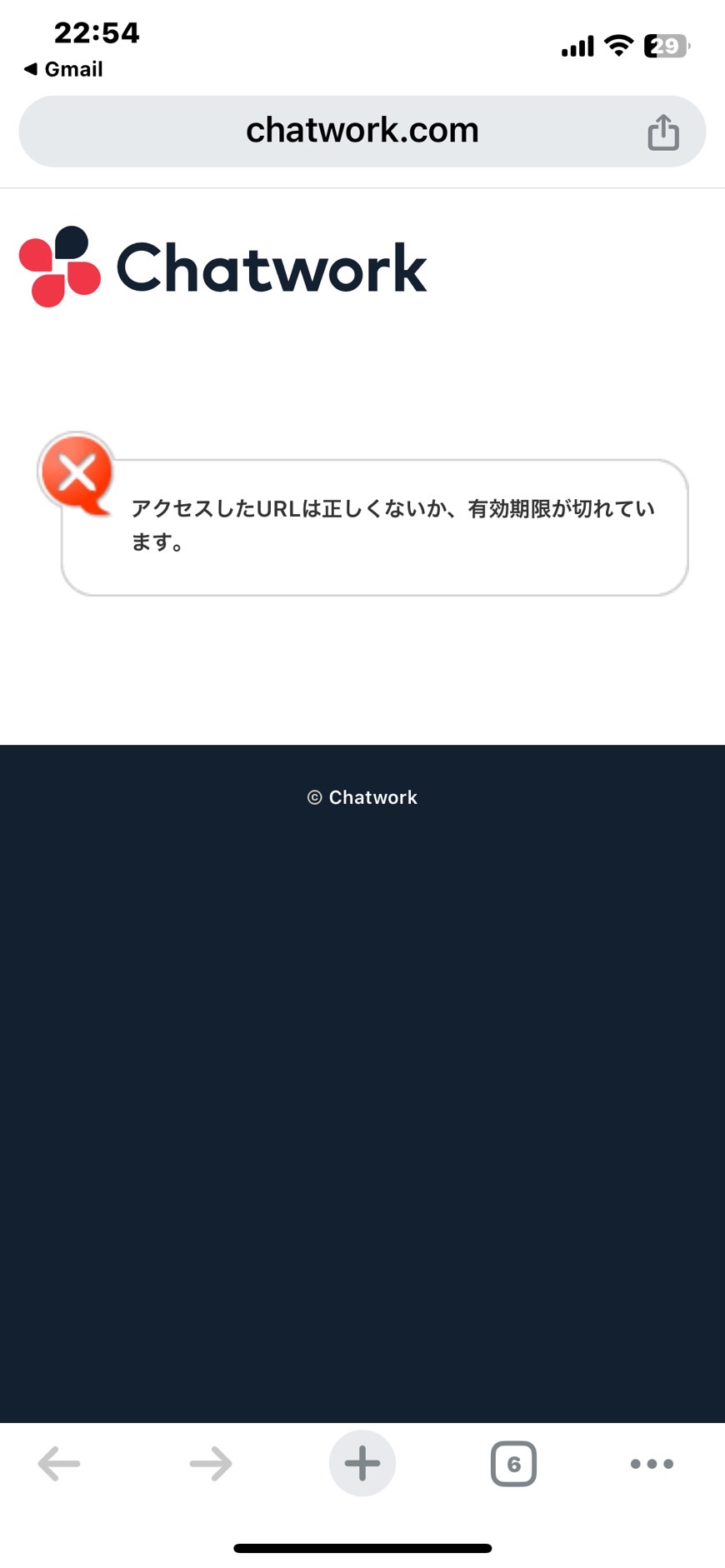View the 6 open tabs

pos(513,1464)
